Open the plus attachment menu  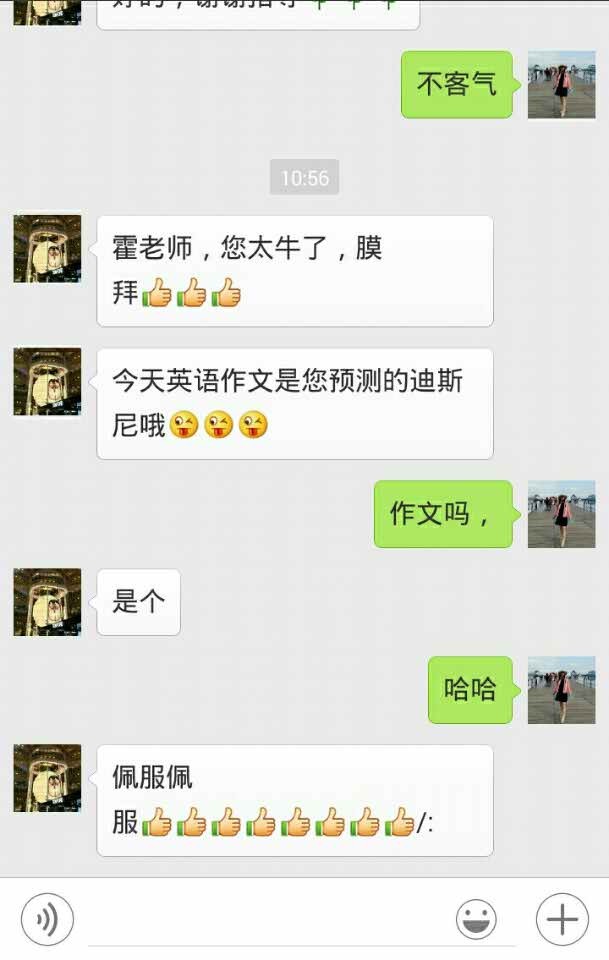point(562,918)
